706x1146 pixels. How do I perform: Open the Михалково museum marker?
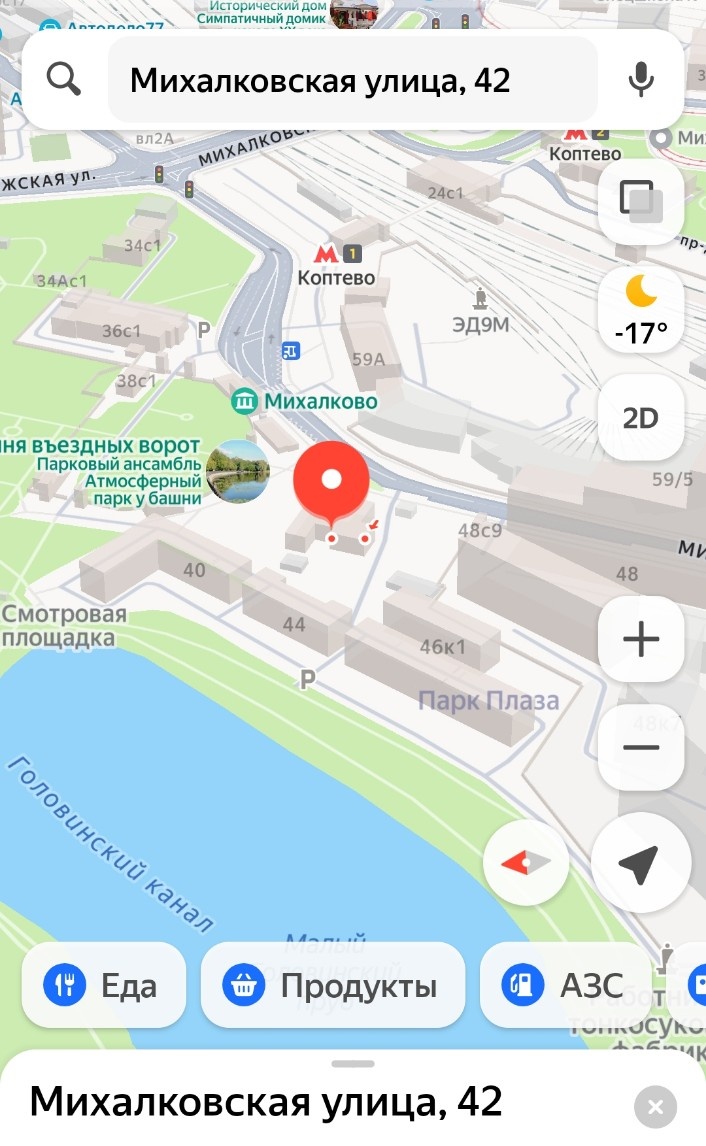tap(304, 401)
